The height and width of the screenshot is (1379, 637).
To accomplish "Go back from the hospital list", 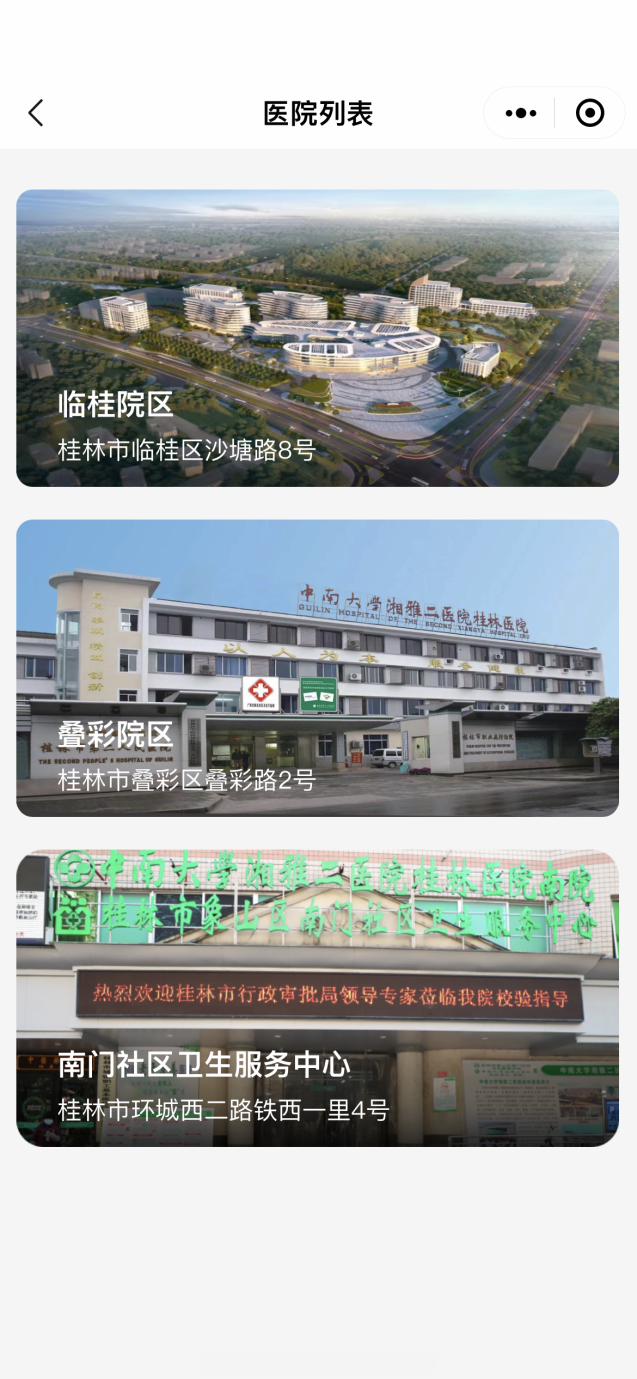I will (x=36, y=113).
